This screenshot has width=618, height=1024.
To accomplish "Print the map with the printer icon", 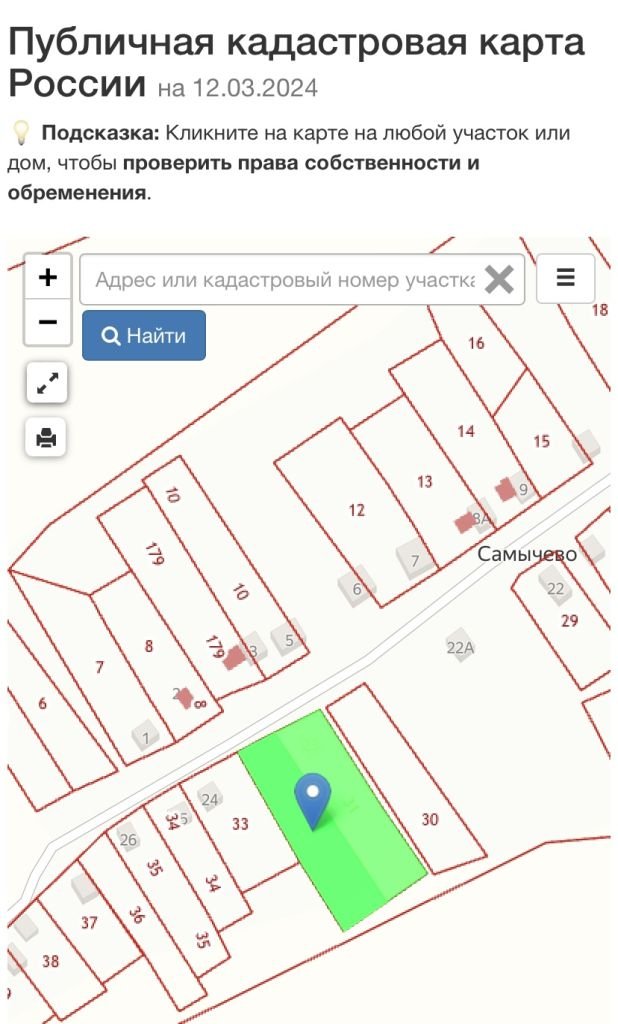I will 46,437.
